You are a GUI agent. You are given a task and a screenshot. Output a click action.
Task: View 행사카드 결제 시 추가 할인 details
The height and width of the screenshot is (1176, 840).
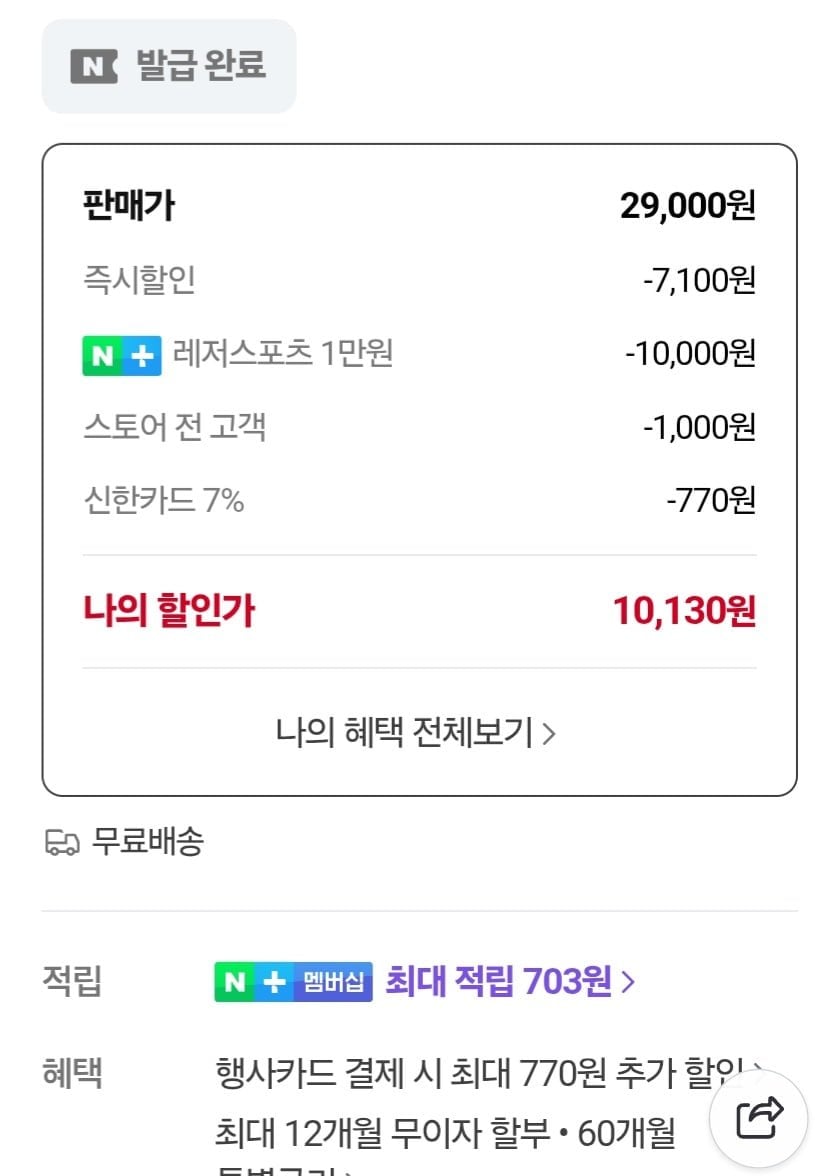pyautogui.click(x=480, y=1074)
